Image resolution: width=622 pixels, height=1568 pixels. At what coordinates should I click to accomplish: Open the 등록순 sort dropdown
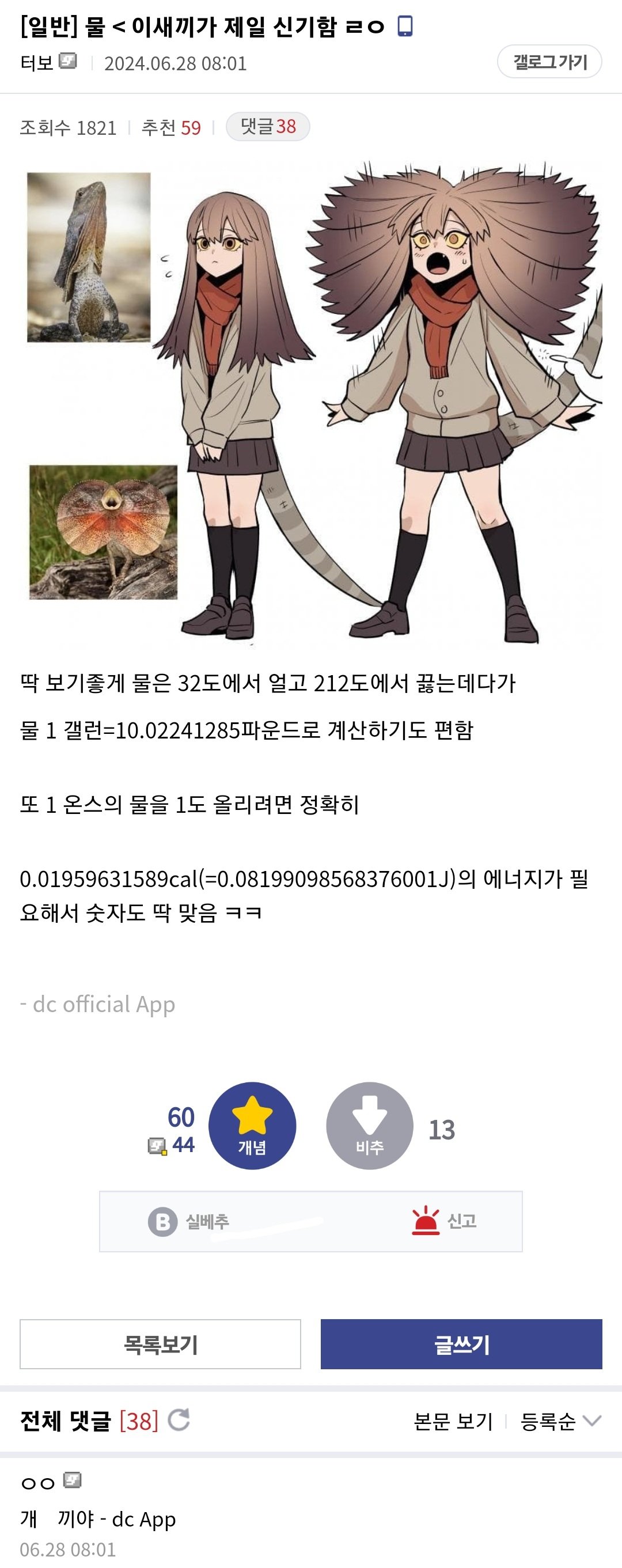click(x=560, y=1421)
